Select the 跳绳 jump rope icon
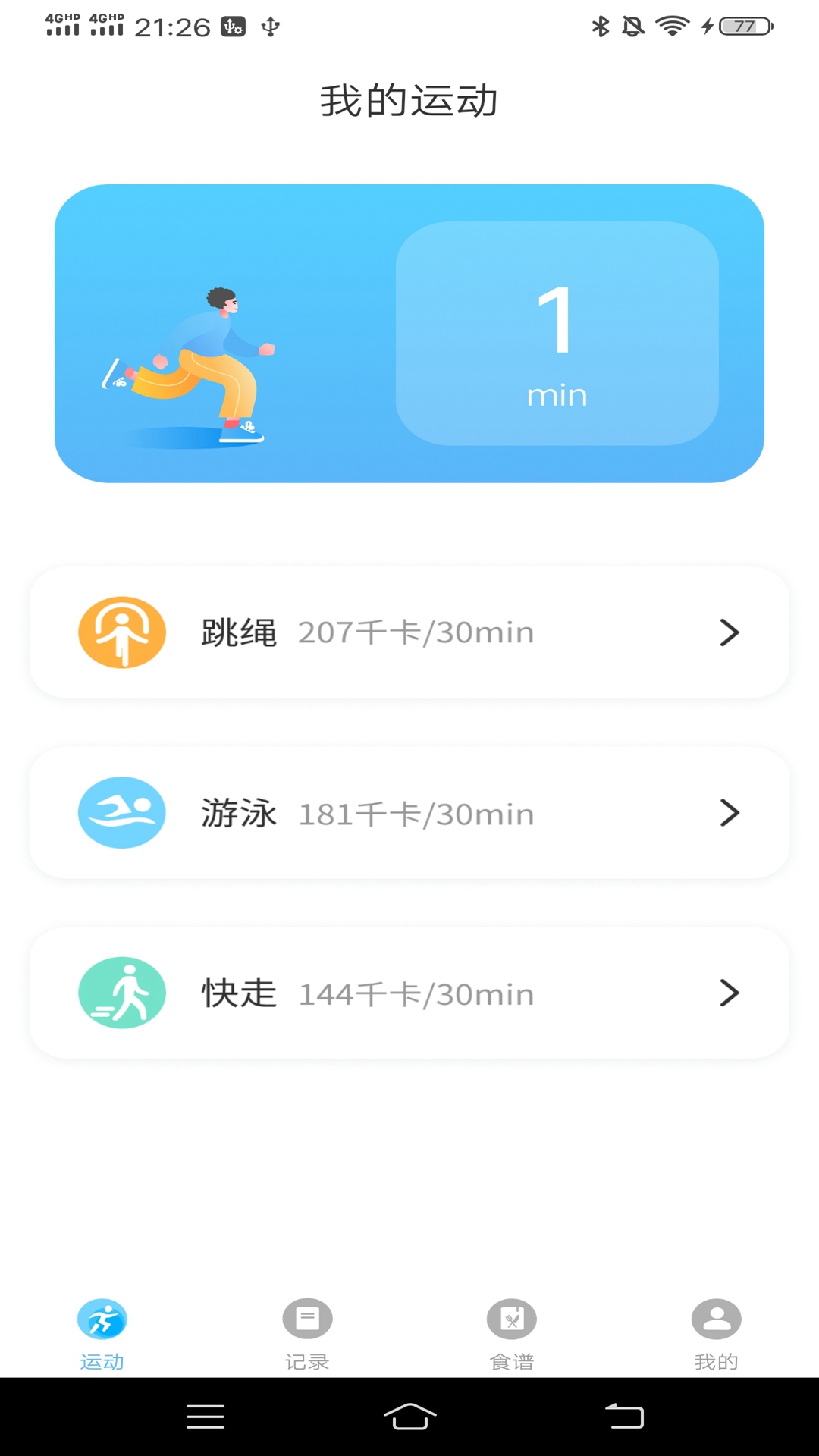The width and height of the screenshot is (819, 1456). click(121, 632)
